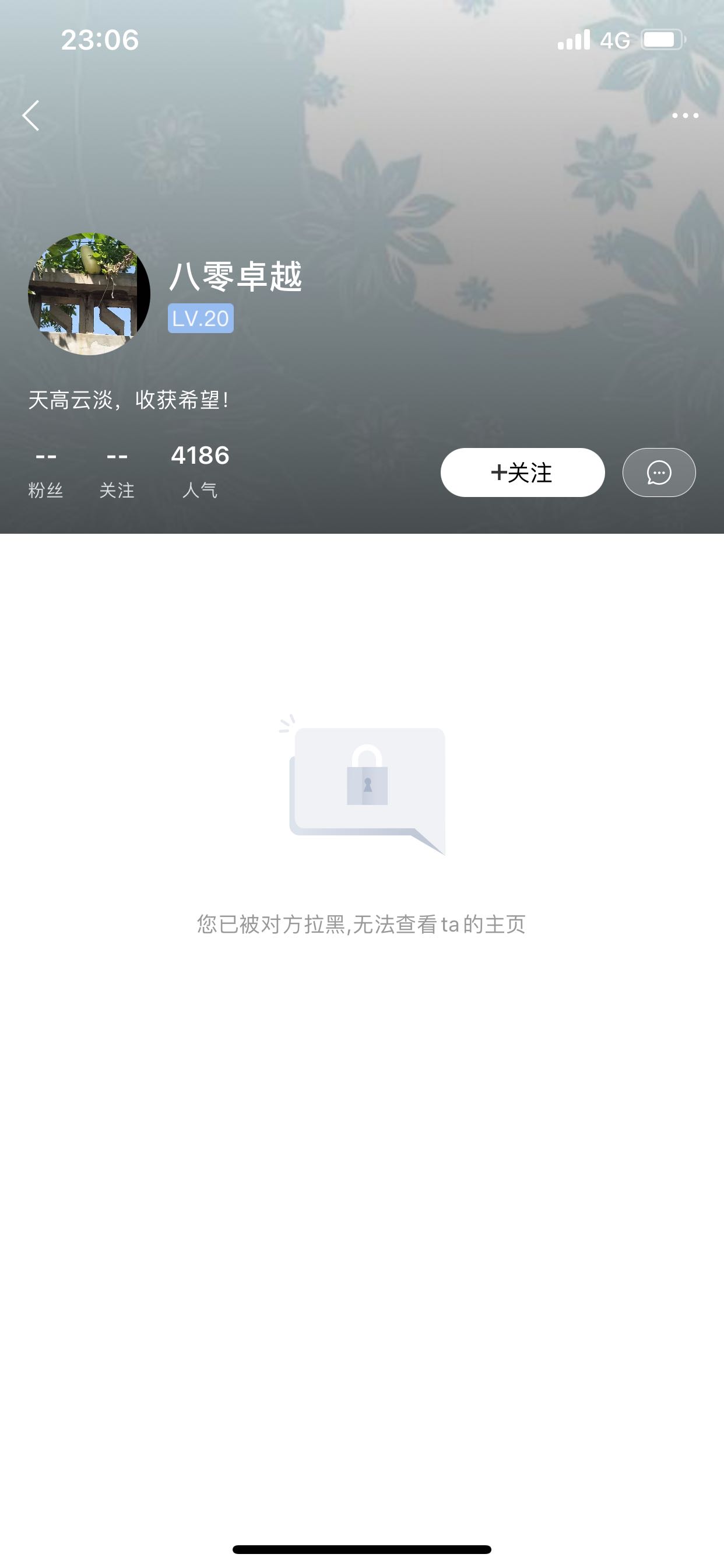Go back using the arrow icon

[x=30, y=116]
